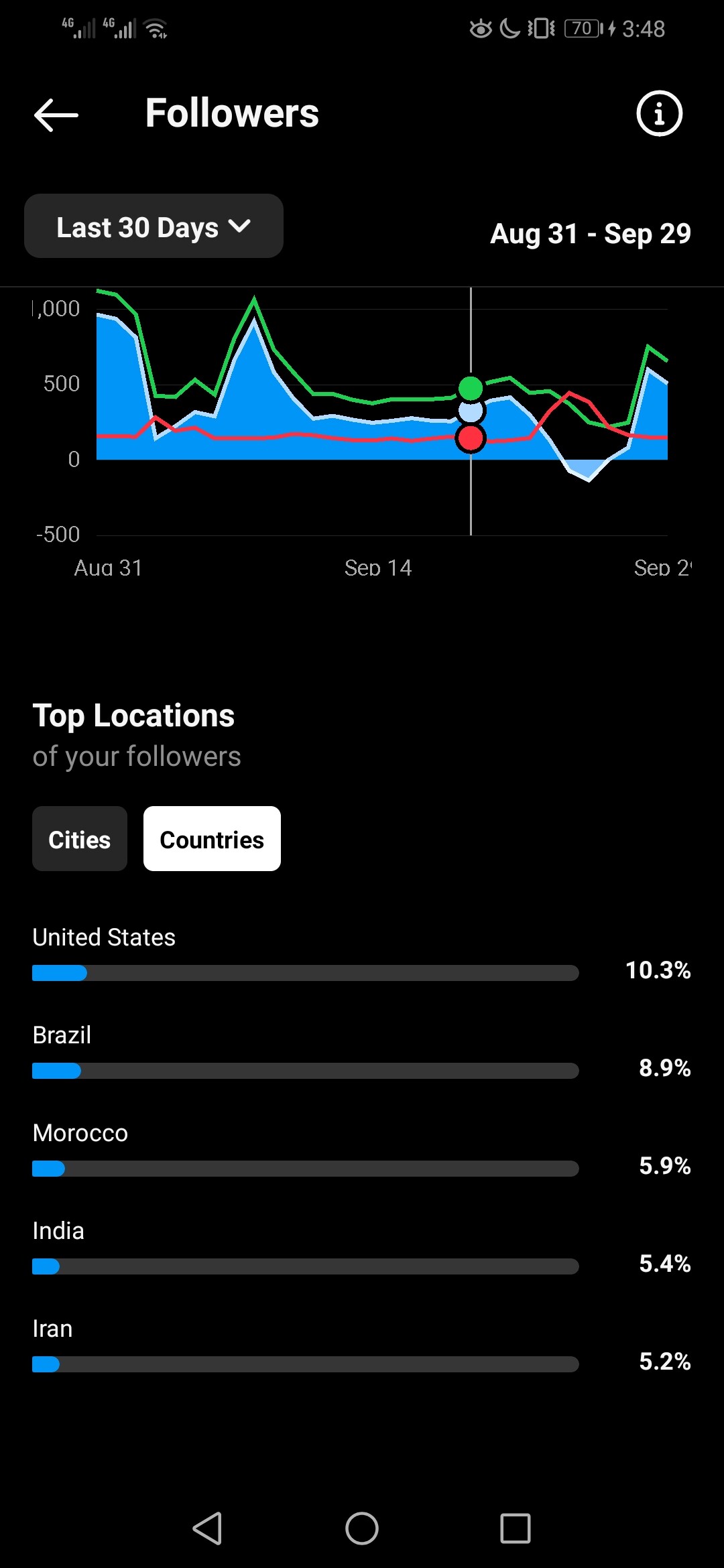Tap the followers growth chart
The height and width of the screenshot is (1568, 724).
(x=382, y=415)
